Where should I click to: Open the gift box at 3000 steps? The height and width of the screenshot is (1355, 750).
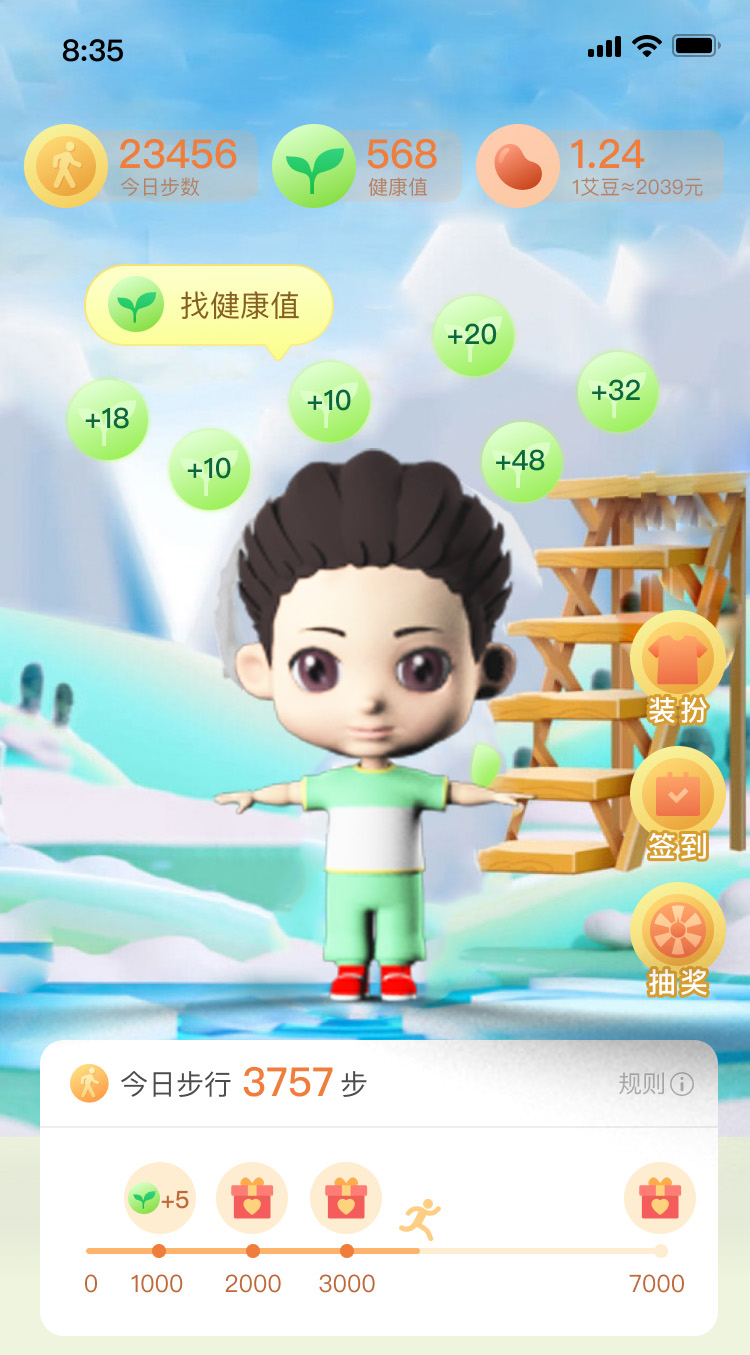(x=346, y=1198)
